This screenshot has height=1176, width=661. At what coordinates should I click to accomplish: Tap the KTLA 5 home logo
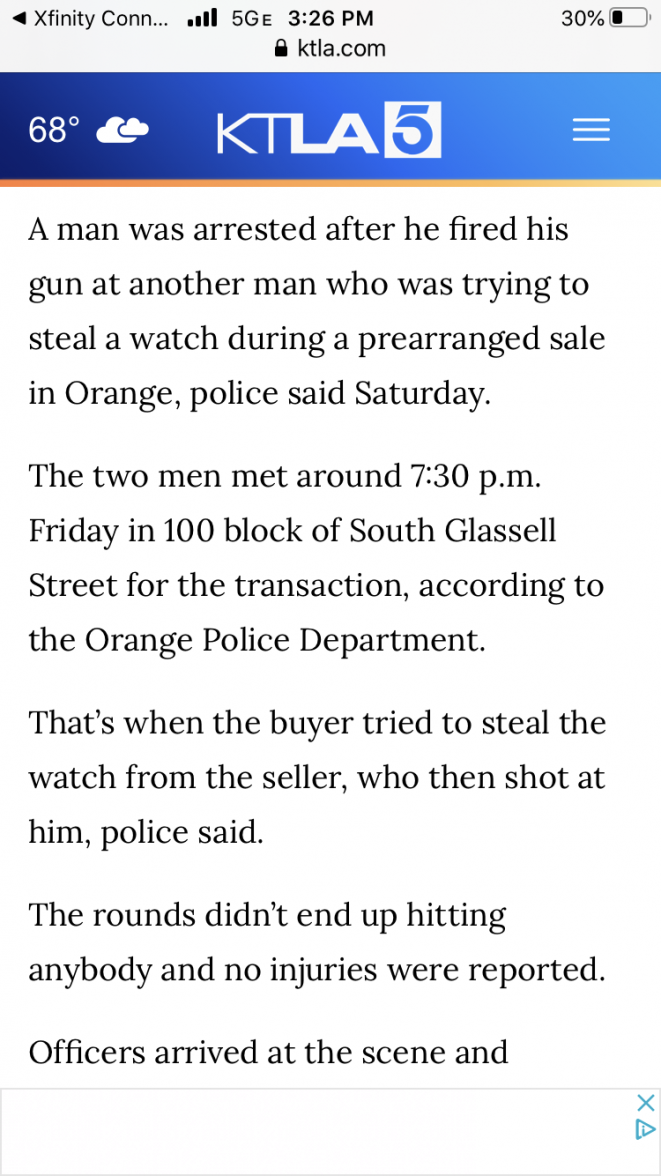pos(329,132)
